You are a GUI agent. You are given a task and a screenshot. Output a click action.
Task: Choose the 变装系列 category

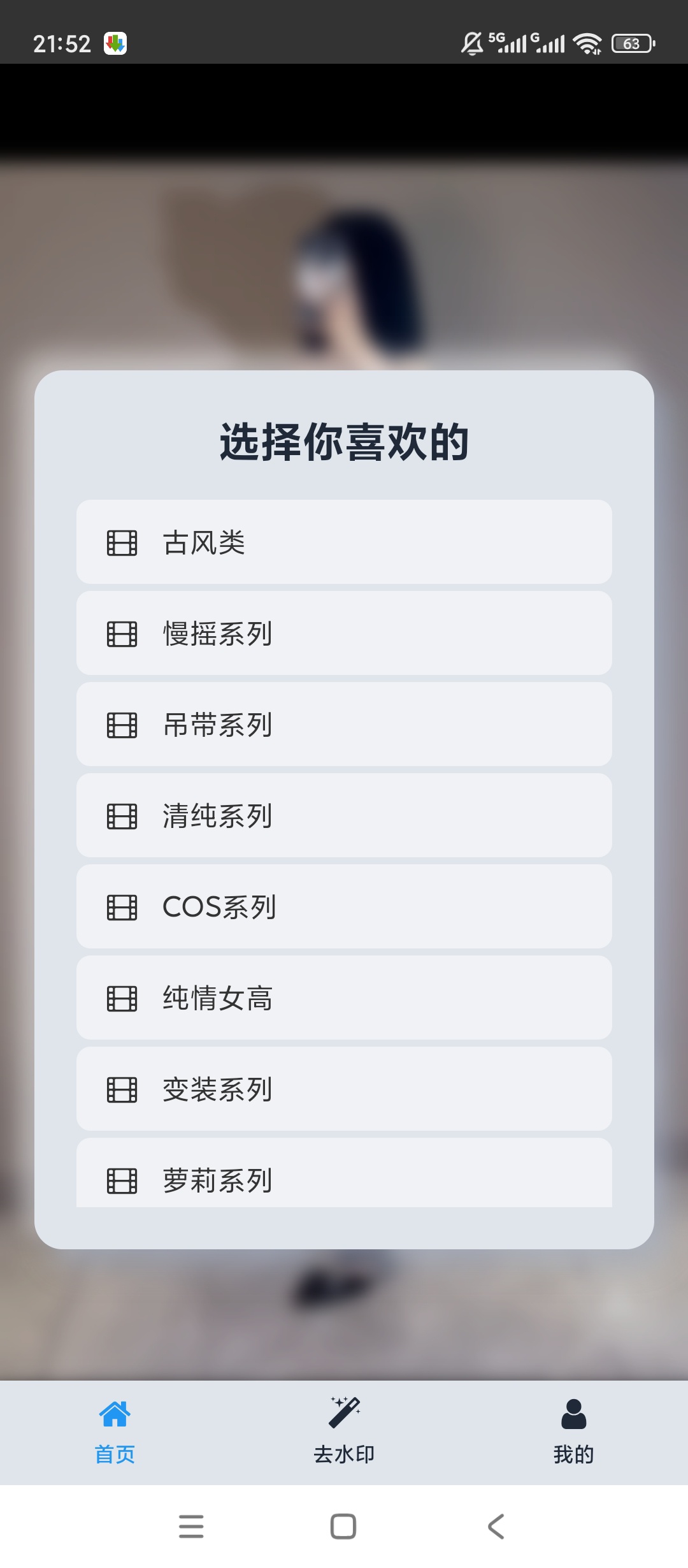344,1089
